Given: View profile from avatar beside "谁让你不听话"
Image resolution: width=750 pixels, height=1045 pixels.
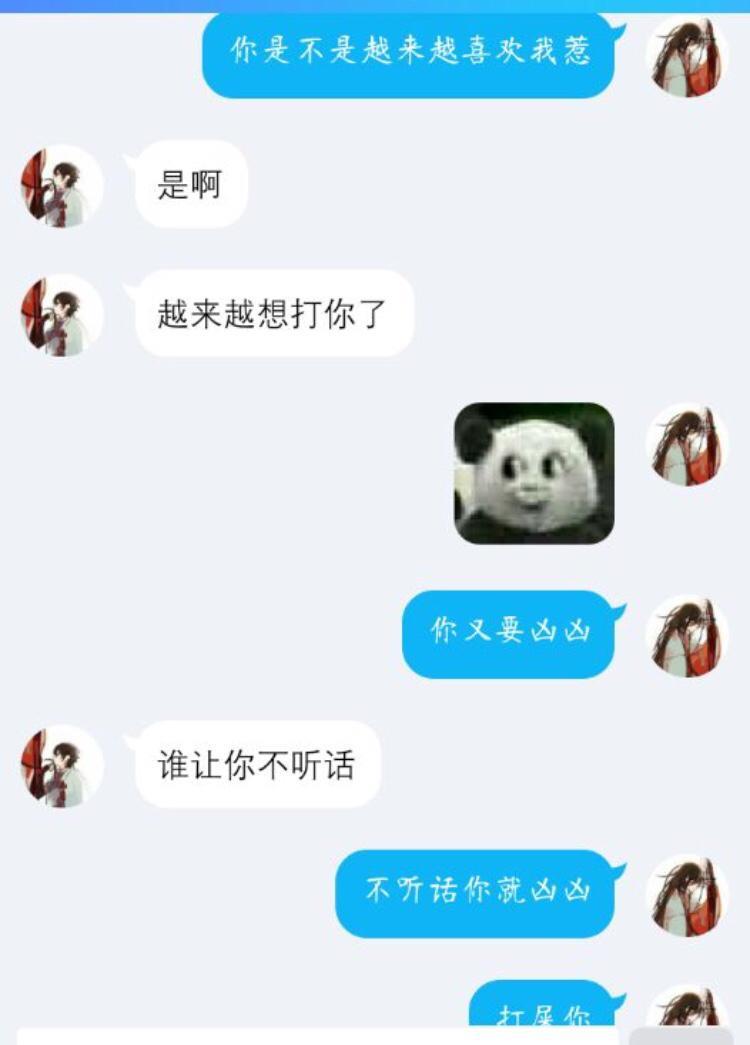Looking at the screenshot, I should (62, 766).
